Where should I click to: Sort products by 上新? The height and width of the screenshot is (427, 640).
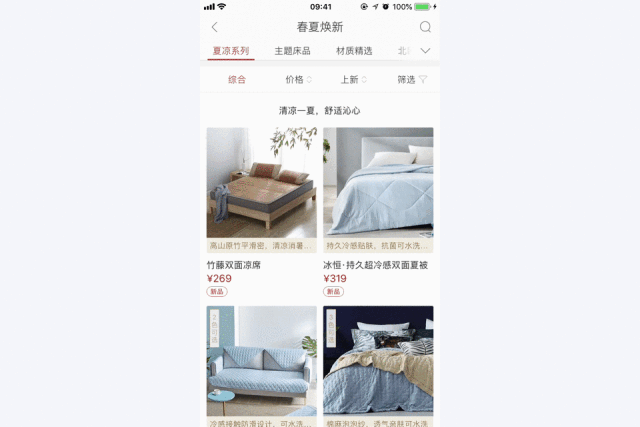(353, 79)
